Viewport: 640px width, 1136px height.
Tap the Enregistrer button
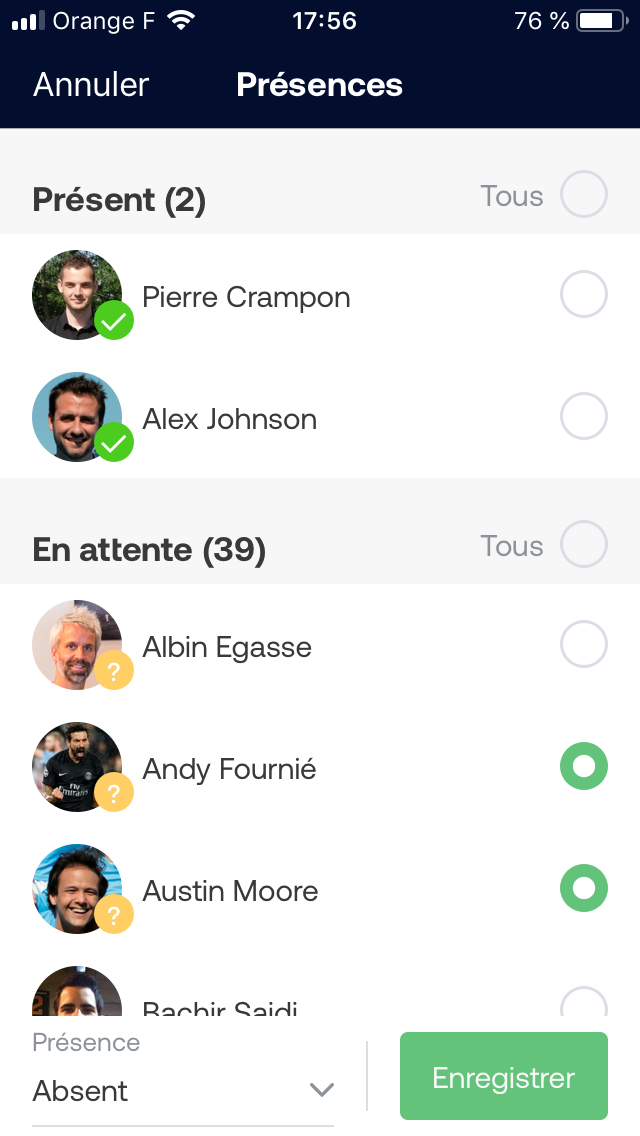point(503,1077)
